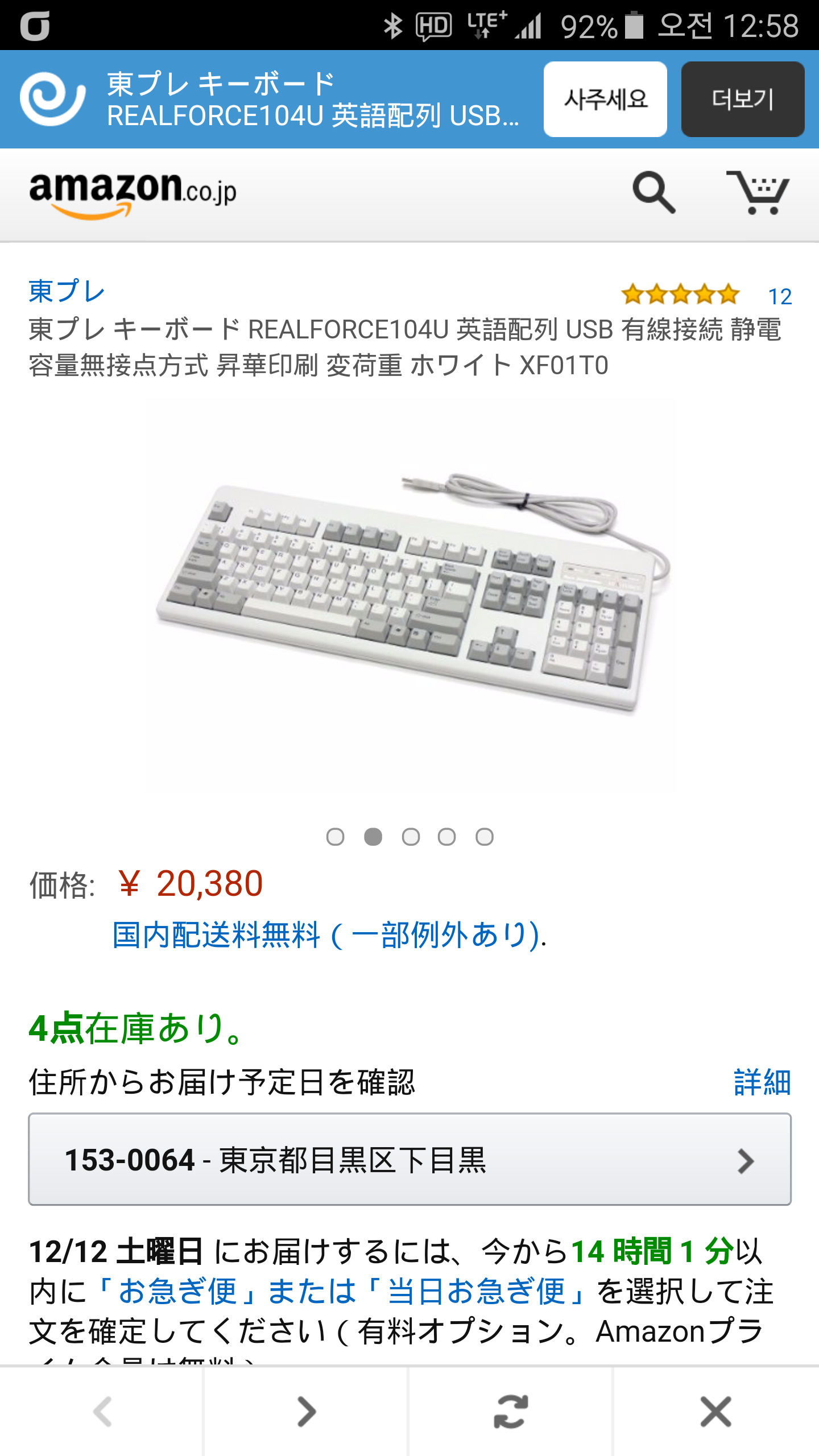Viewport: 819px width, 1456px height.
Task: Go to the amazon.co.jp home logo
Action: coord(133,193)
